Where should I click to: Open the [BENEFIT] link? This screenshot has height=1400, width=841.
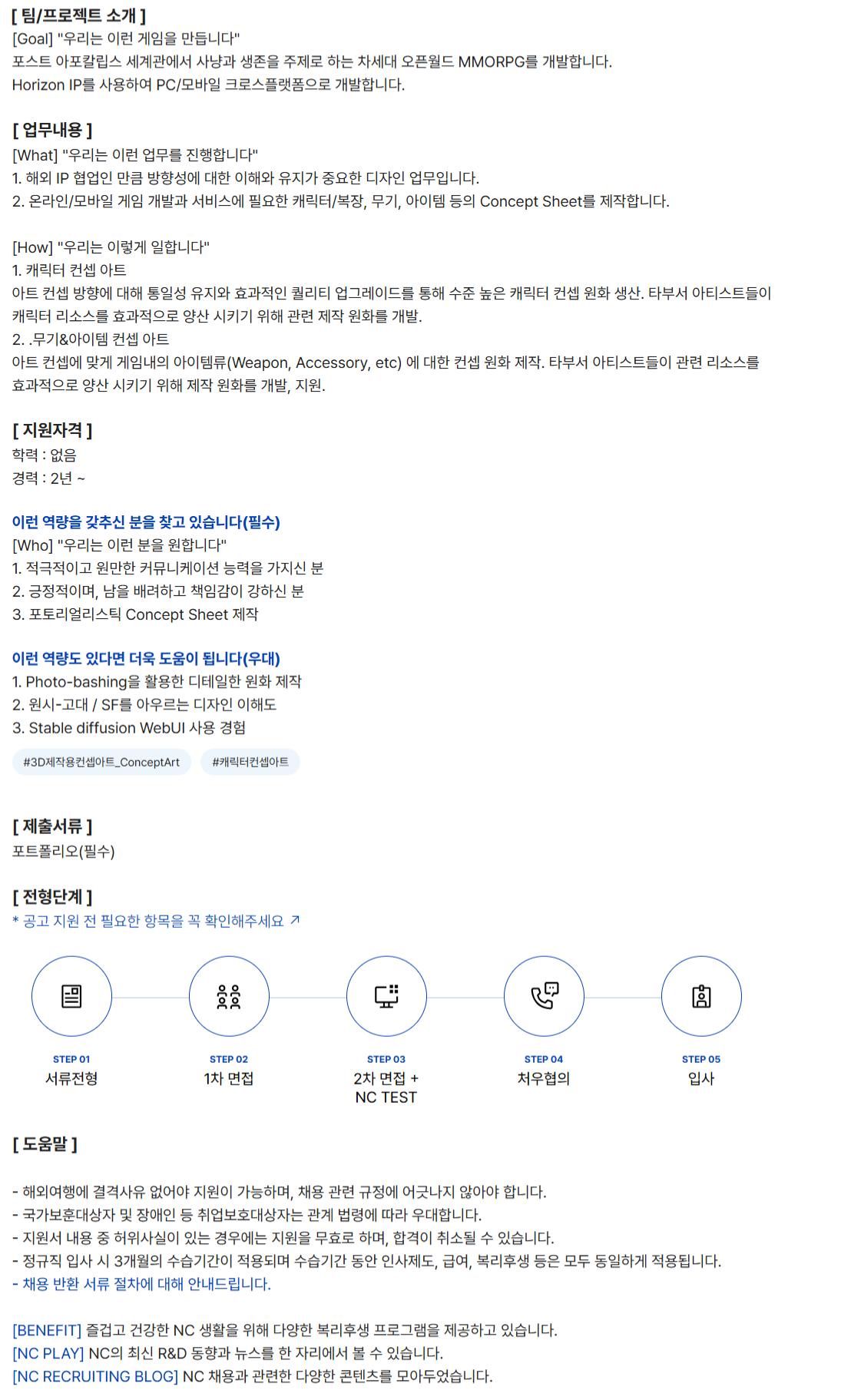(47, 1330)
